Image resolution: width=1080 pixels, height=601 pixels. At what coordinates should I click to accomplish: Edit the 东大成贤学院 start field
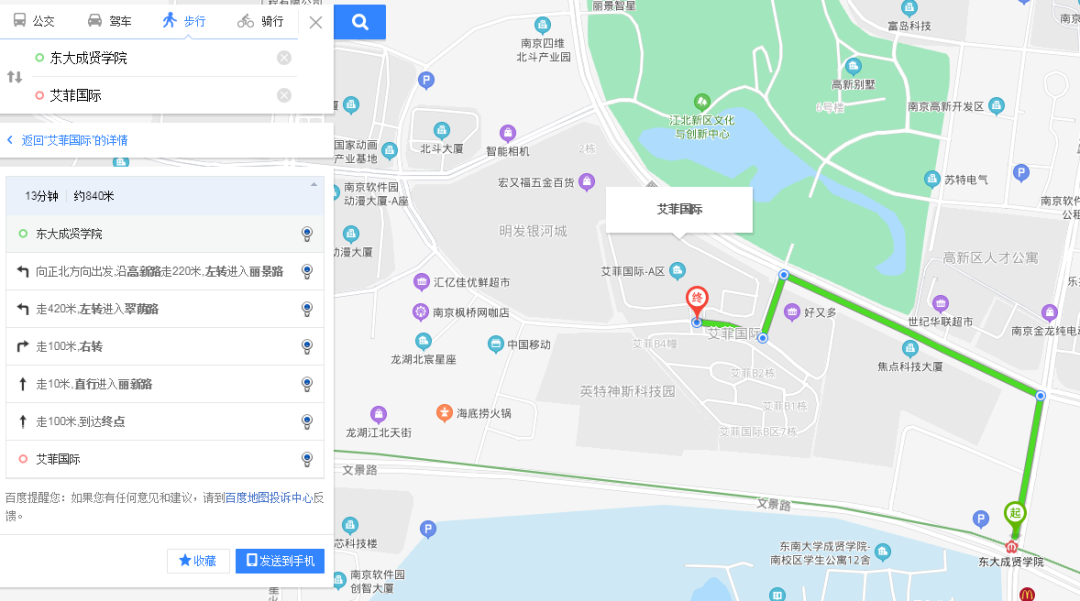150,58
